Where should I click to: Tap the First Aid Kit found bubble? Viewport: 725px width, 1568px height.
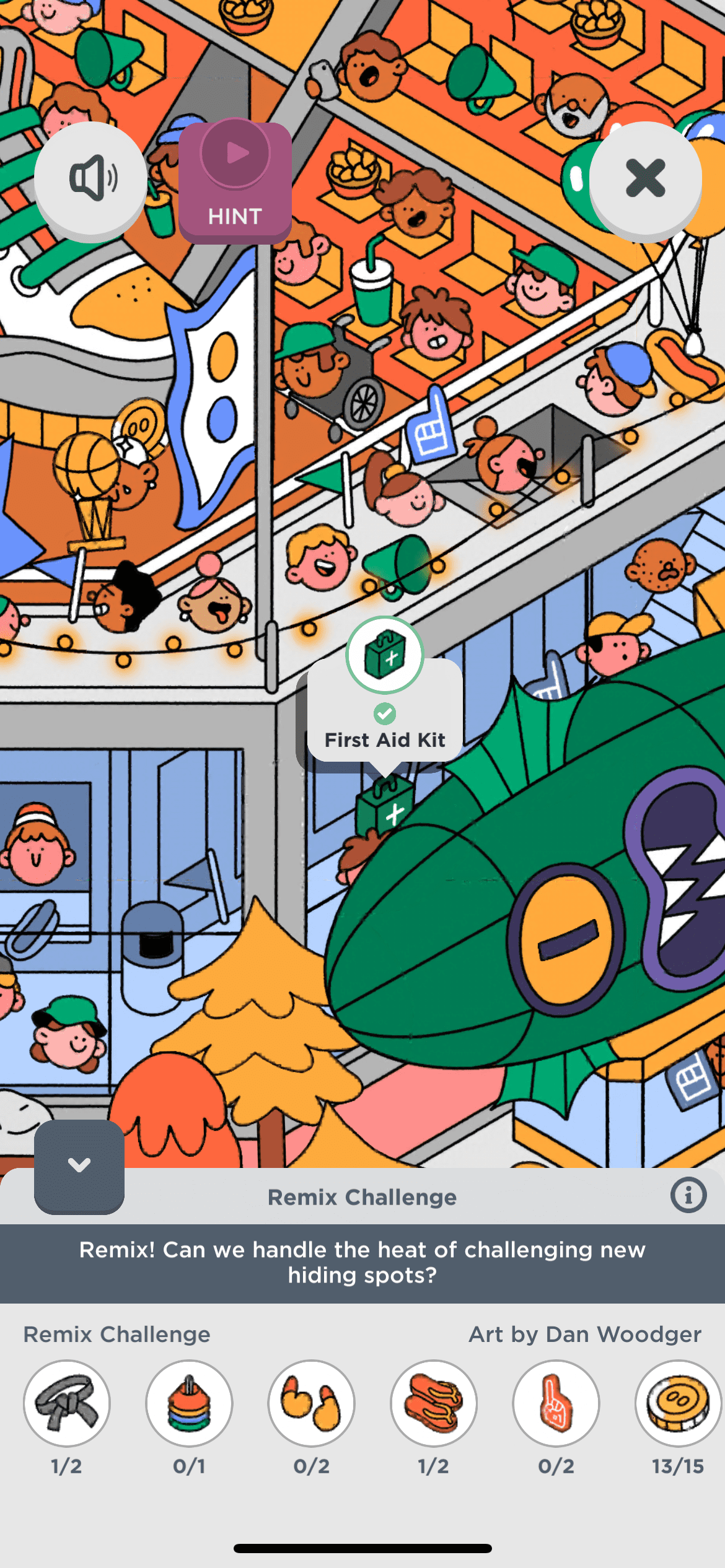coord(385,712)
